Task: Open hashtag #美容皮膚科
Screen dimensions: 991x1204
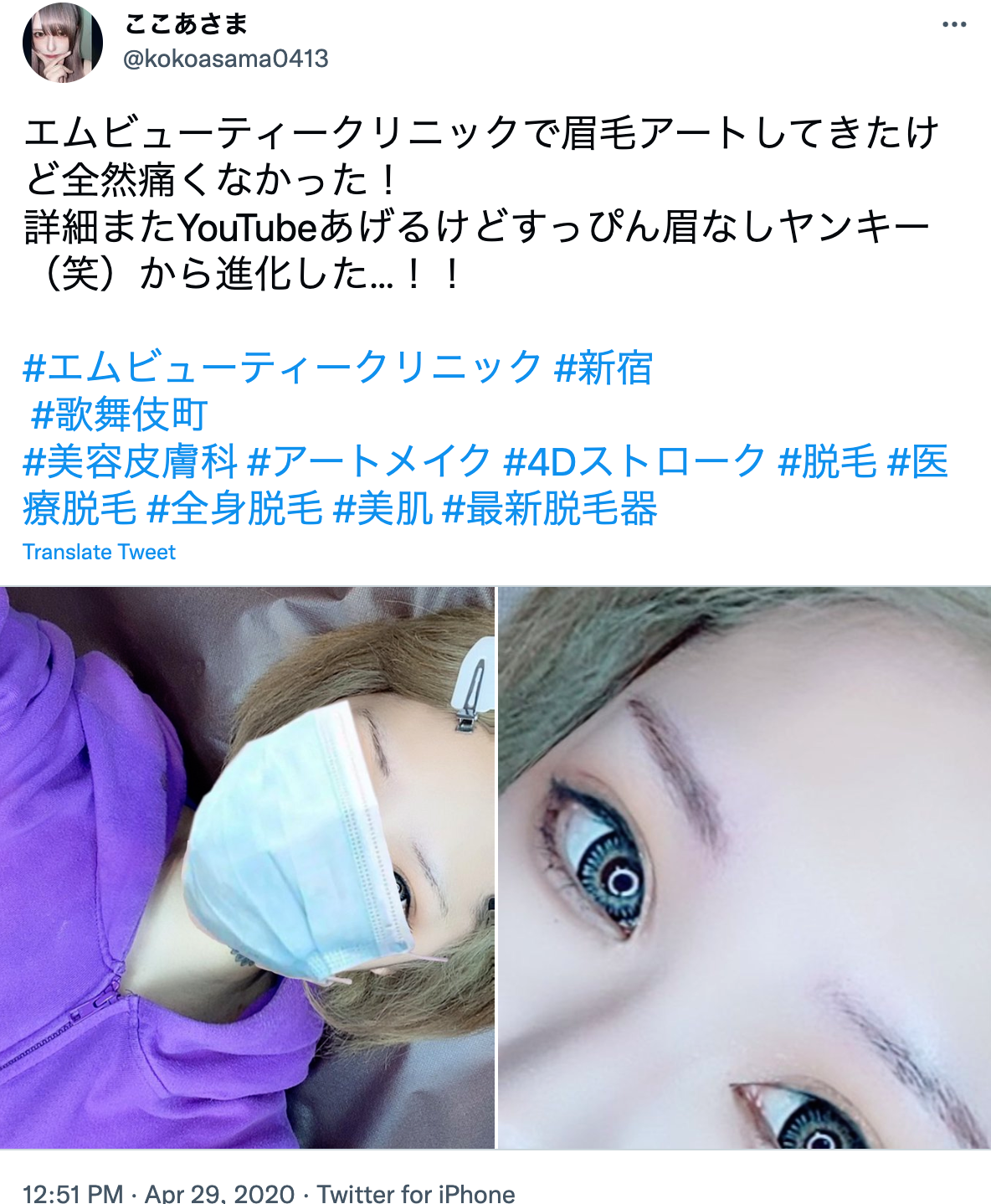Action: click(x=131, y=462)
